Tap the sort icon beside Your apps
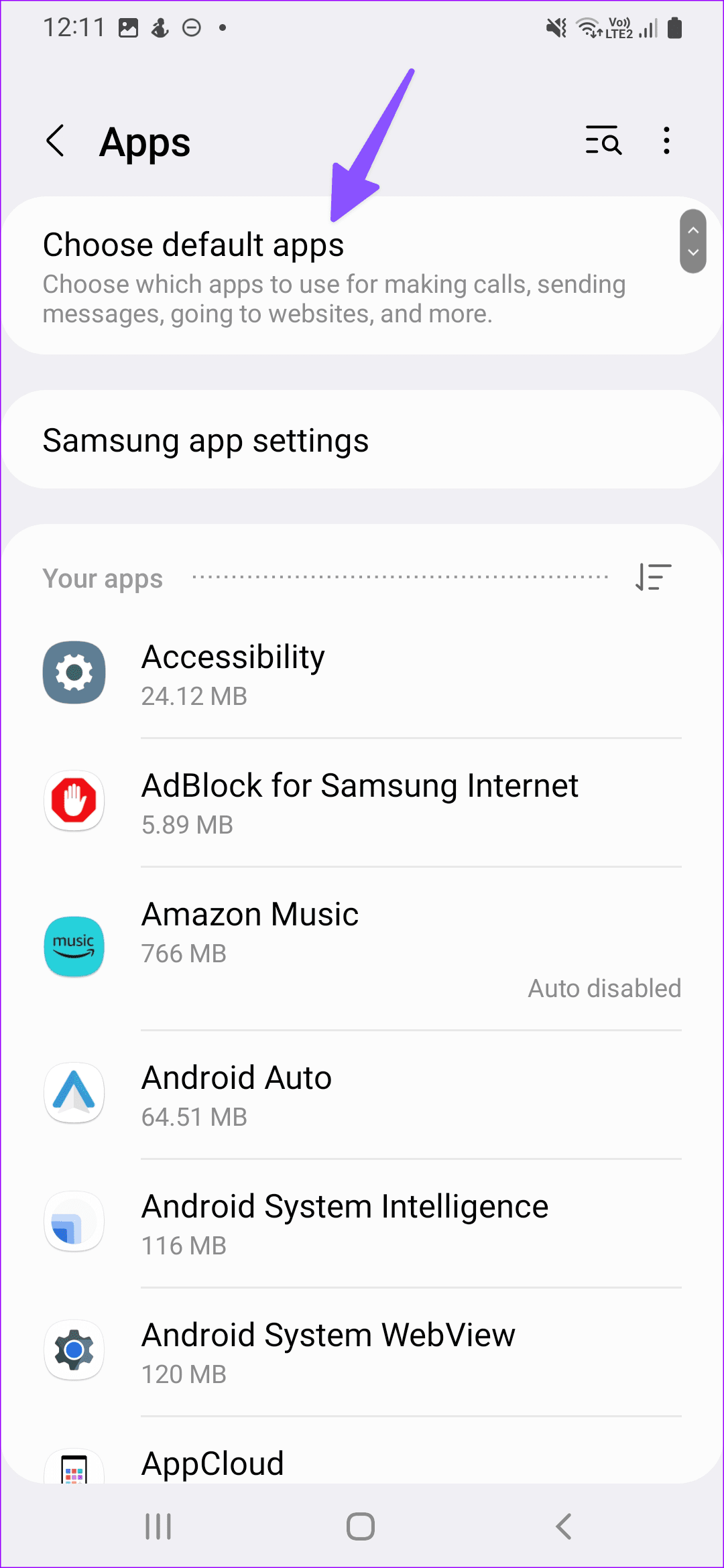The height and width of the screenshot is (1568, 724). (653, 578)
